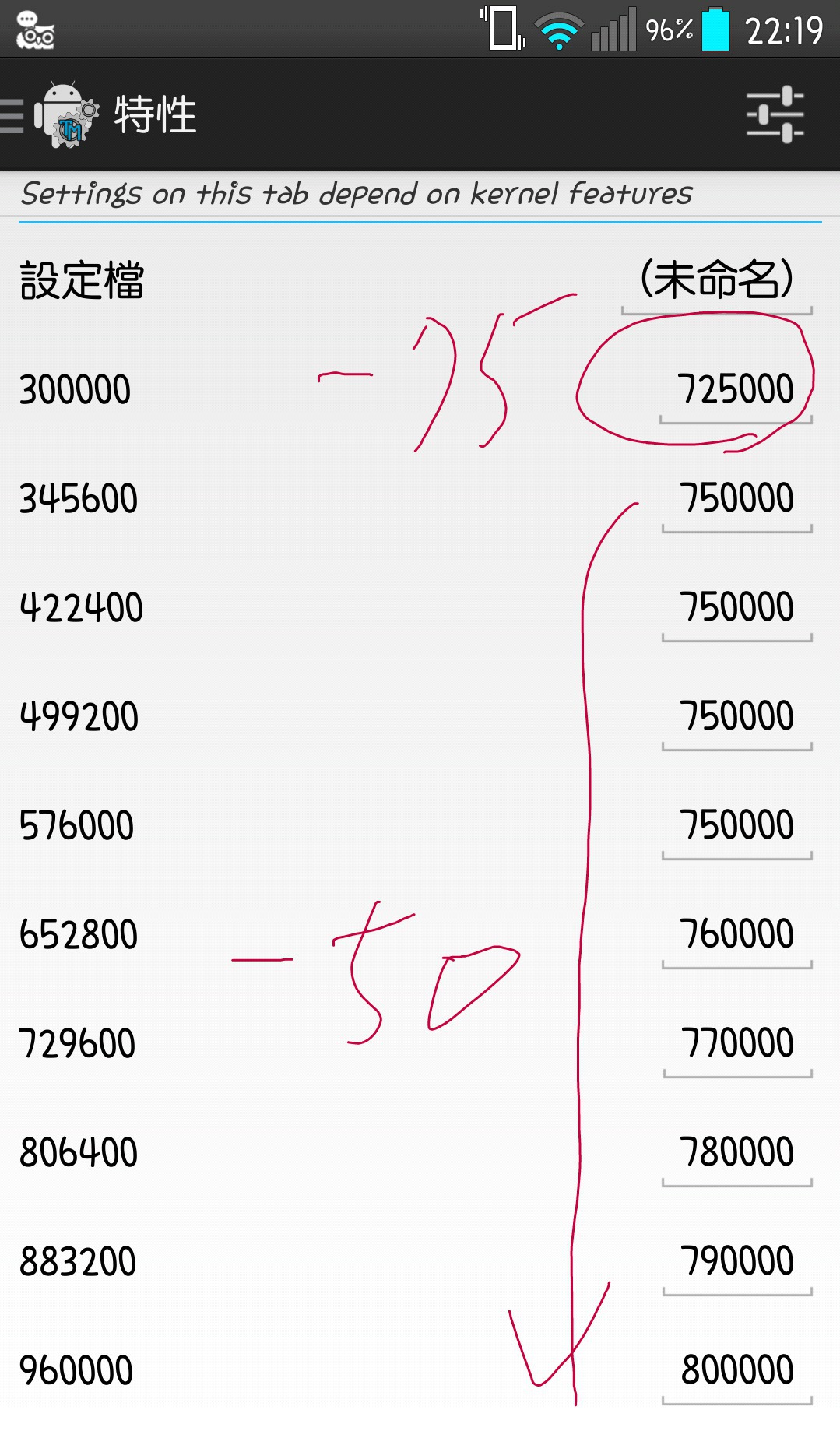Edit the voltage value for 576000

(x=736, y=826)
